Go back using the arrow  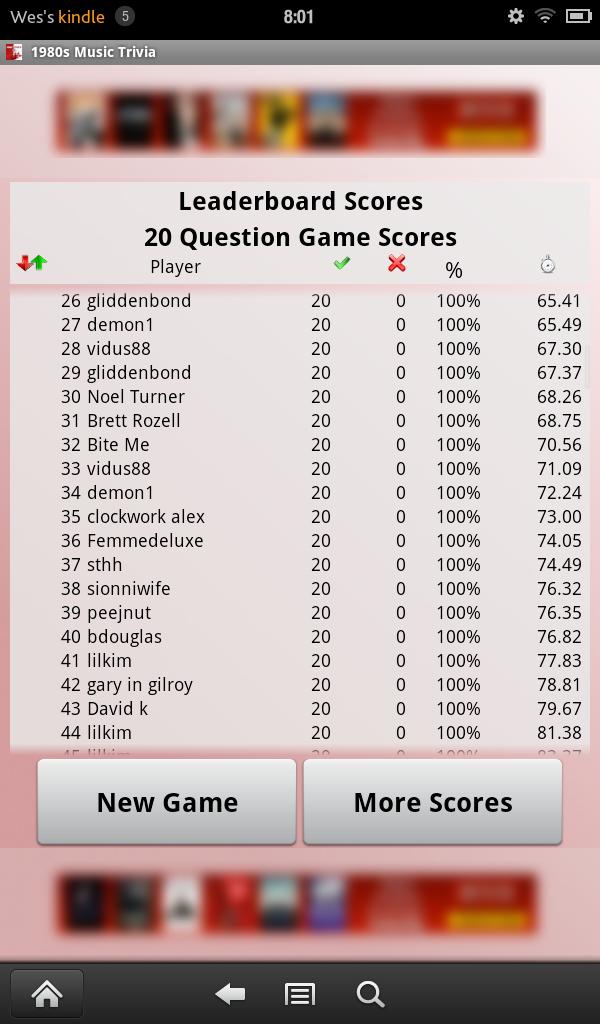click(x=231, y=994)
